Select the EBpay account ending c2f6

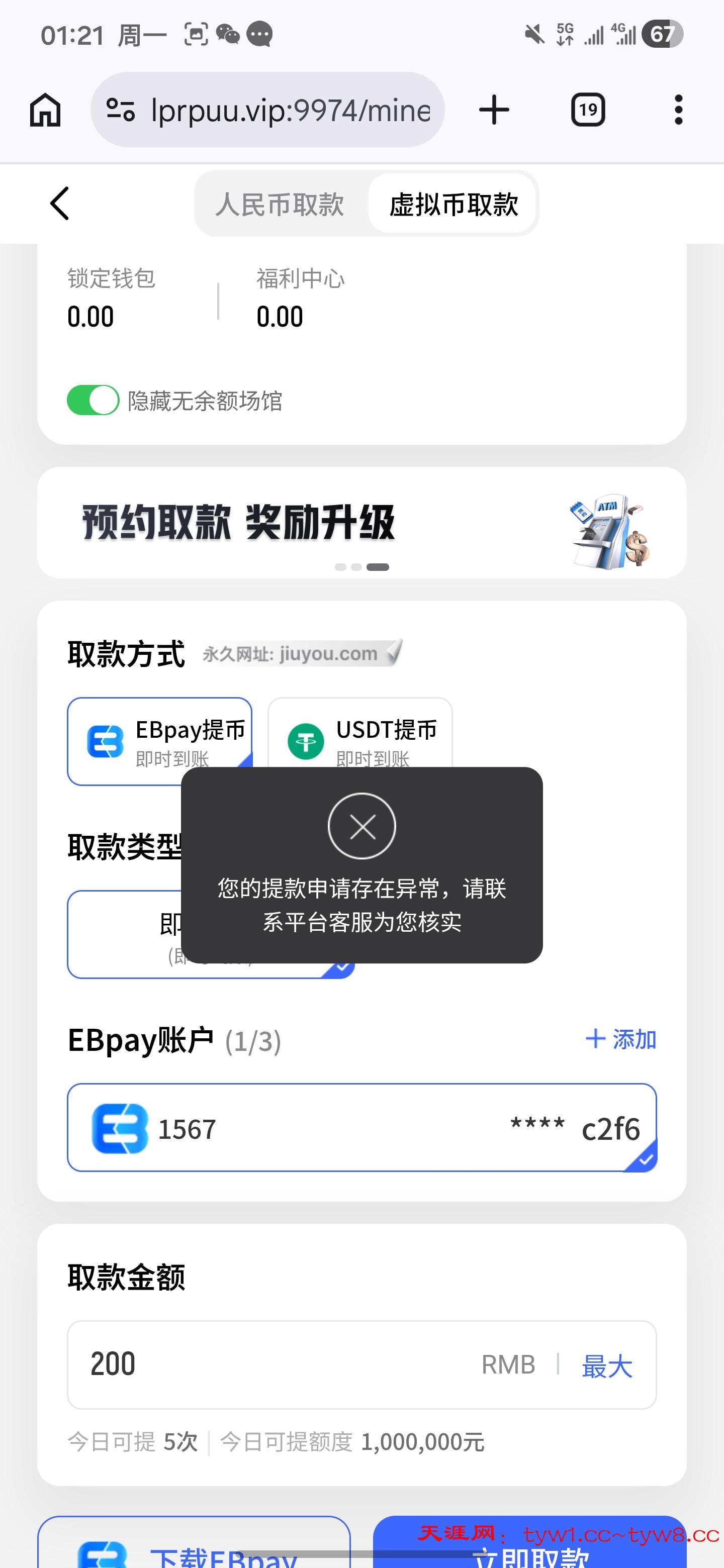[x=361, y=1127]
